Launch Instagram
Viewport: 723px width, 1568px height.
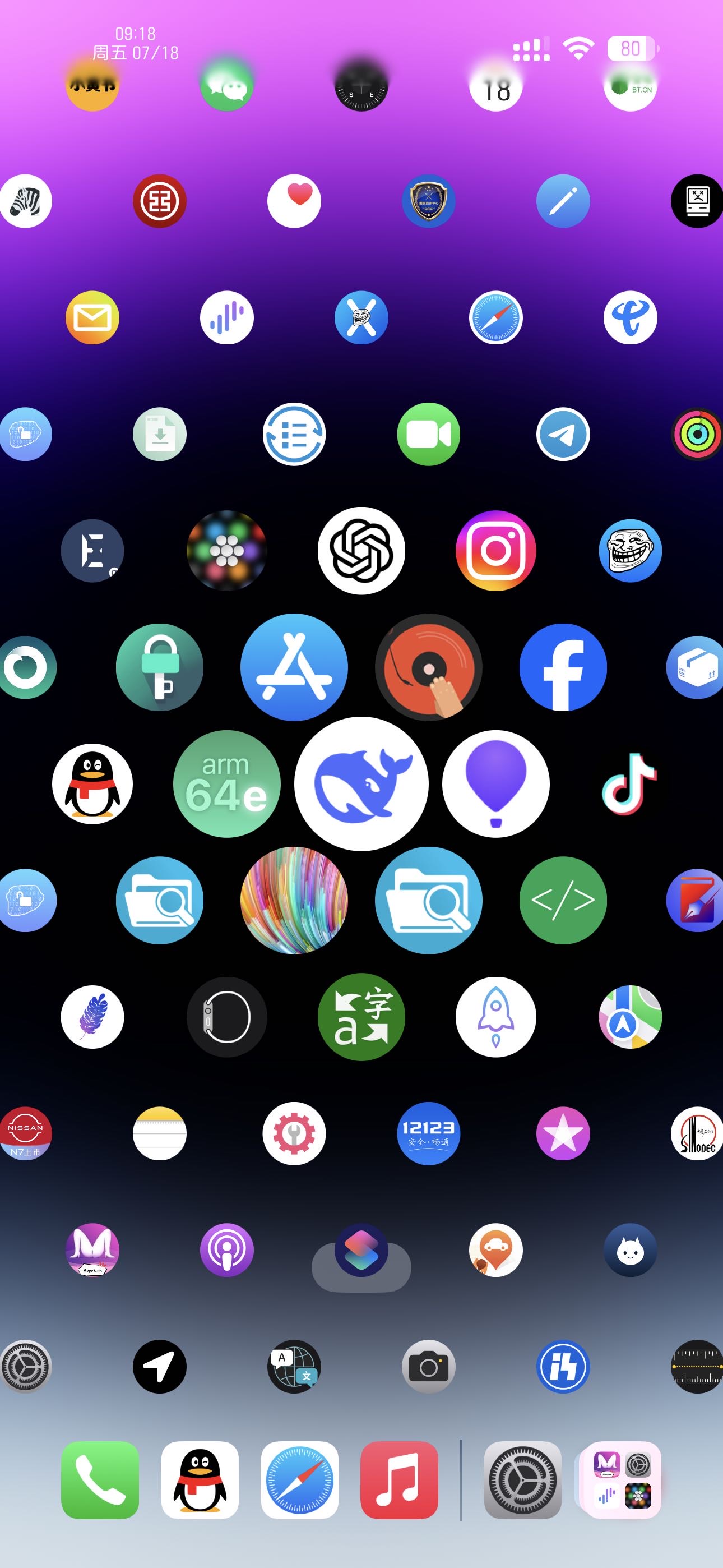(495, 550)
